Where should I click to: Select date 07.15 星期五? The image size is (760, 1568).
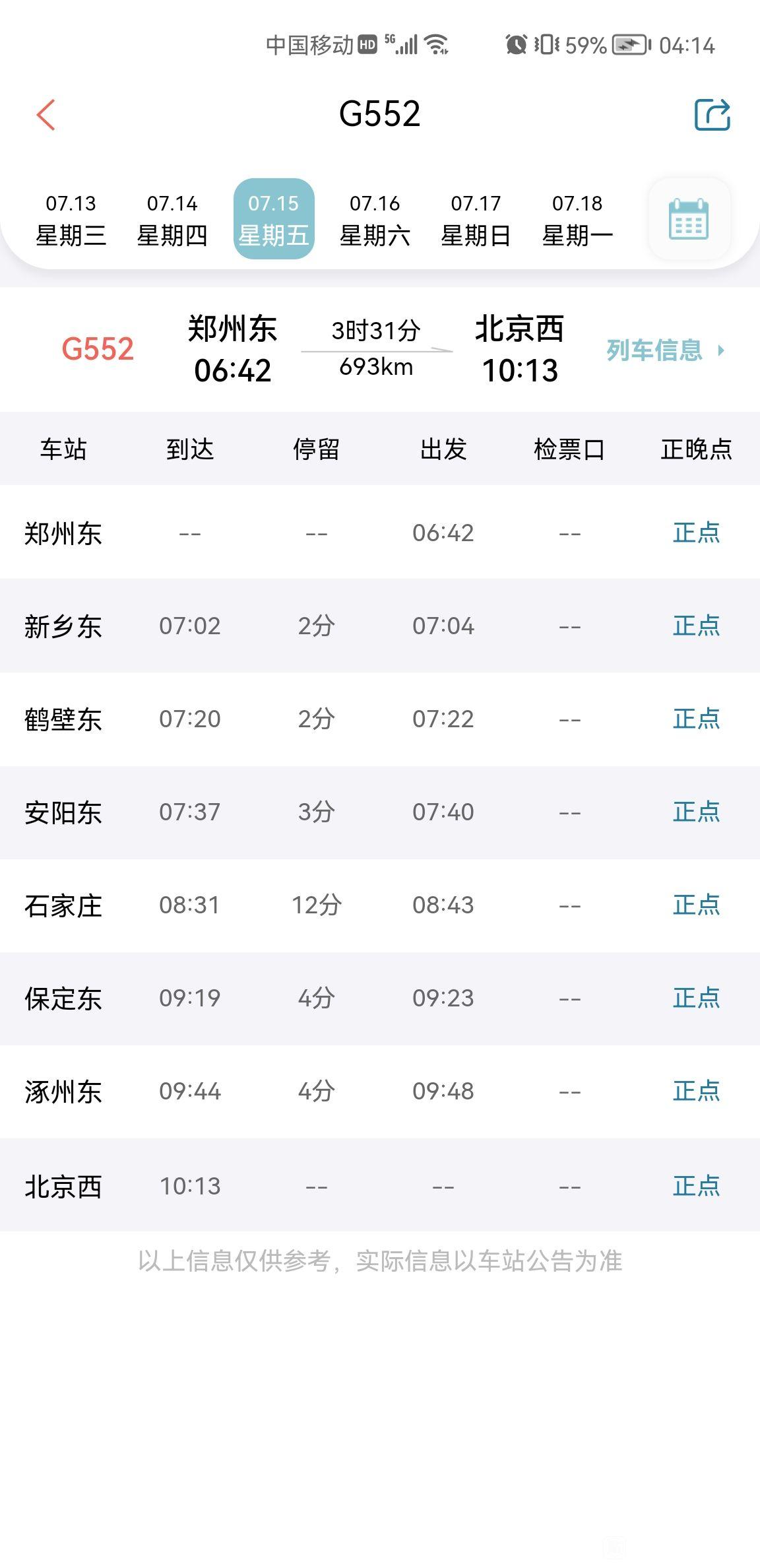pos(274,219)
